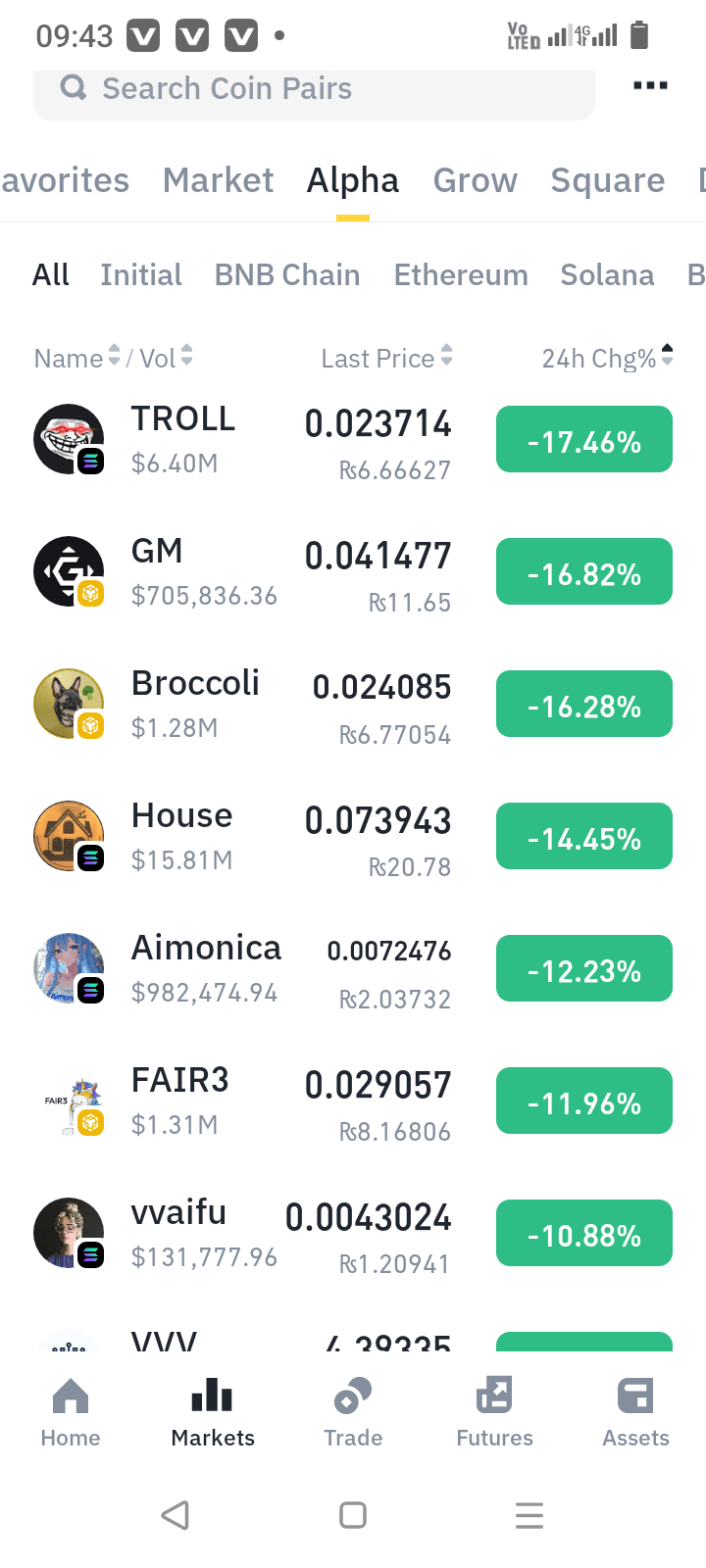
Task: Filter by Initial category
Action: [x=141, y=275]
